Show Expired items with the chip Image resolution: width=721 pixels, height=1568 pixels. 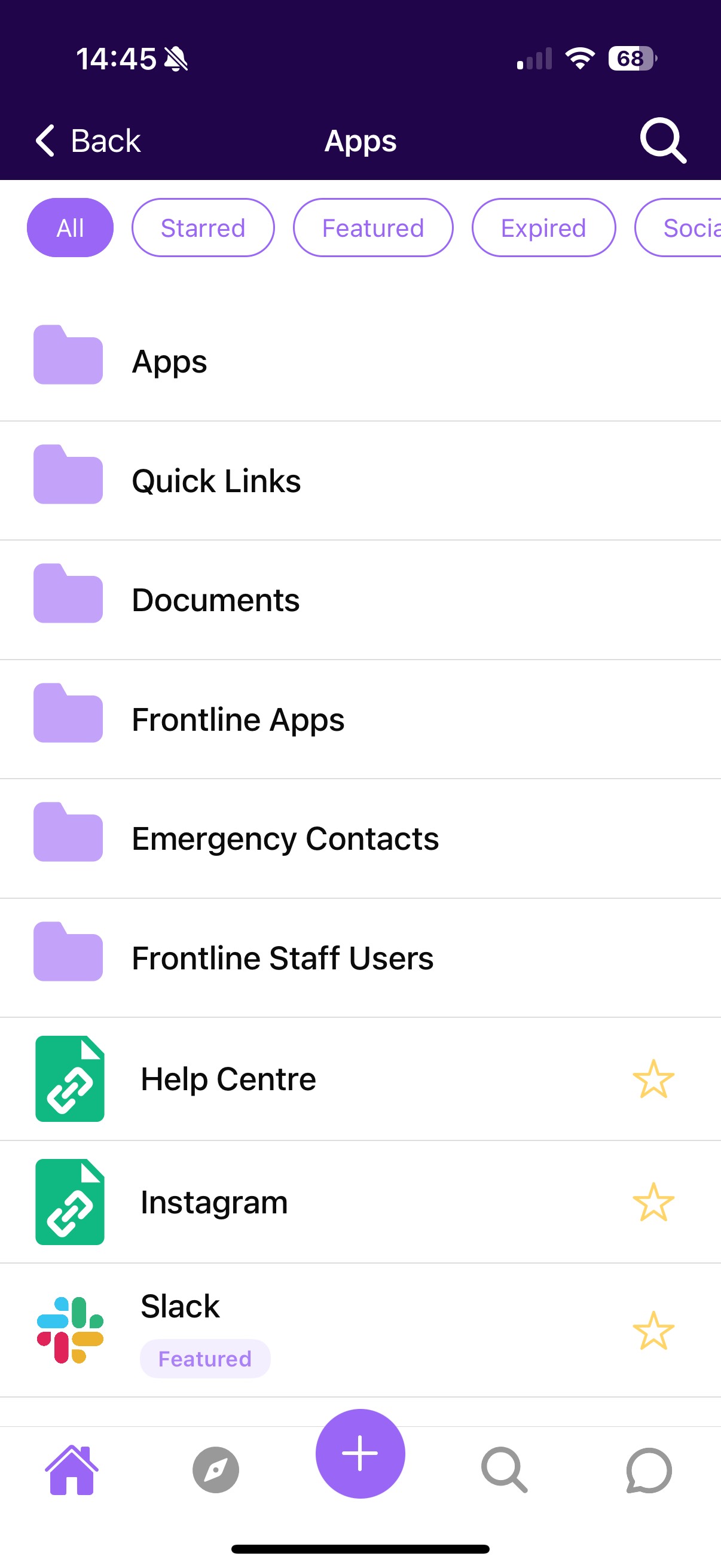pos(543,228)
